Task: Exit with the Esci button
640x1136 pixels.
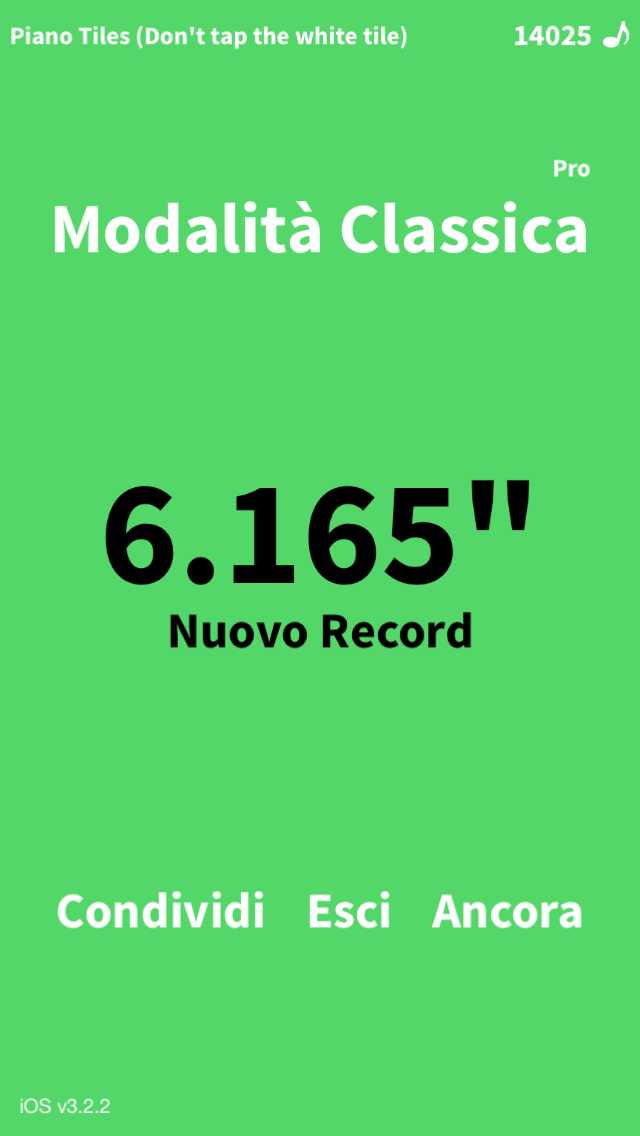Action: click(x=348, y=911)
